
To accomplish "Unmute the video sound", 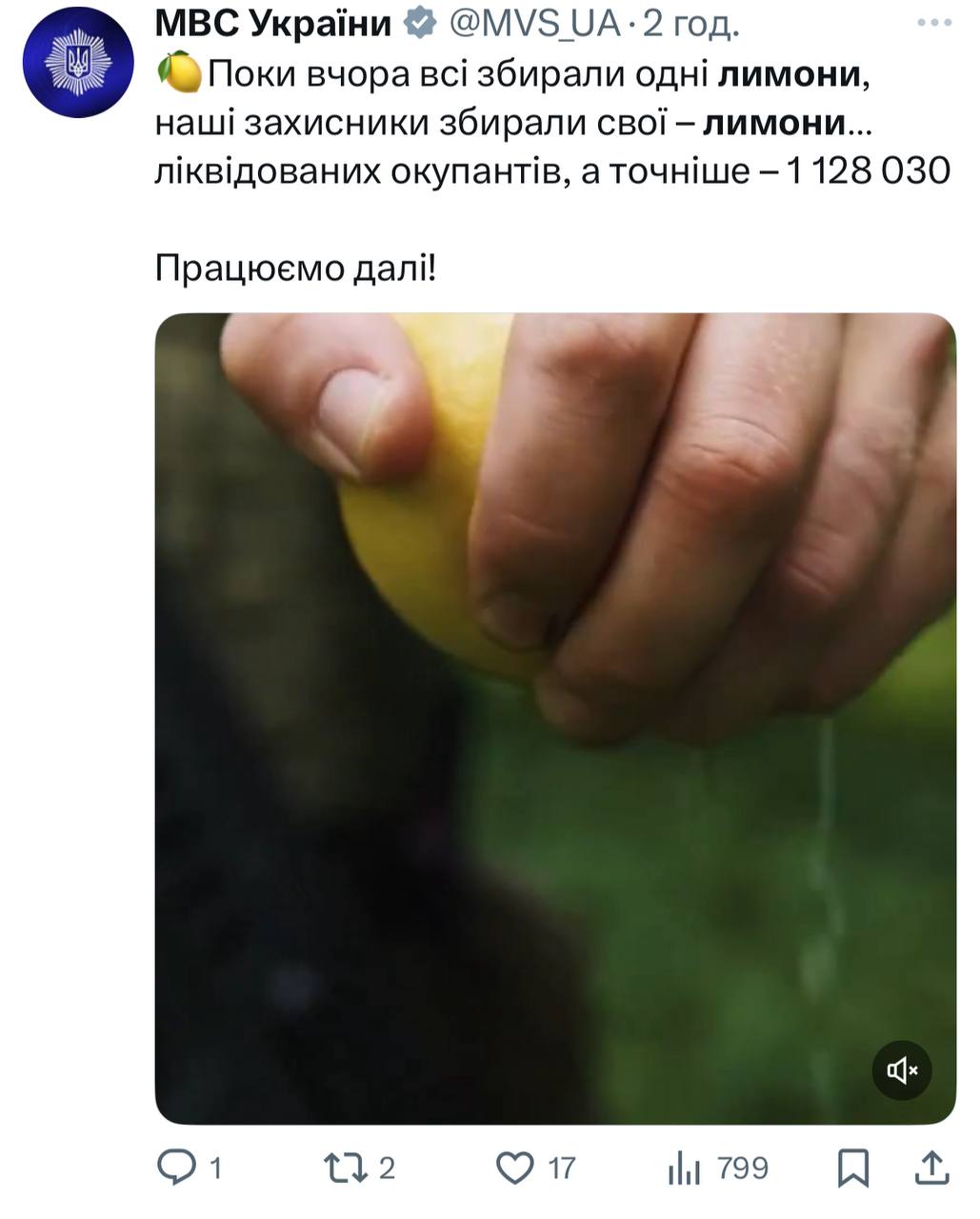I will coord(901,1070).
